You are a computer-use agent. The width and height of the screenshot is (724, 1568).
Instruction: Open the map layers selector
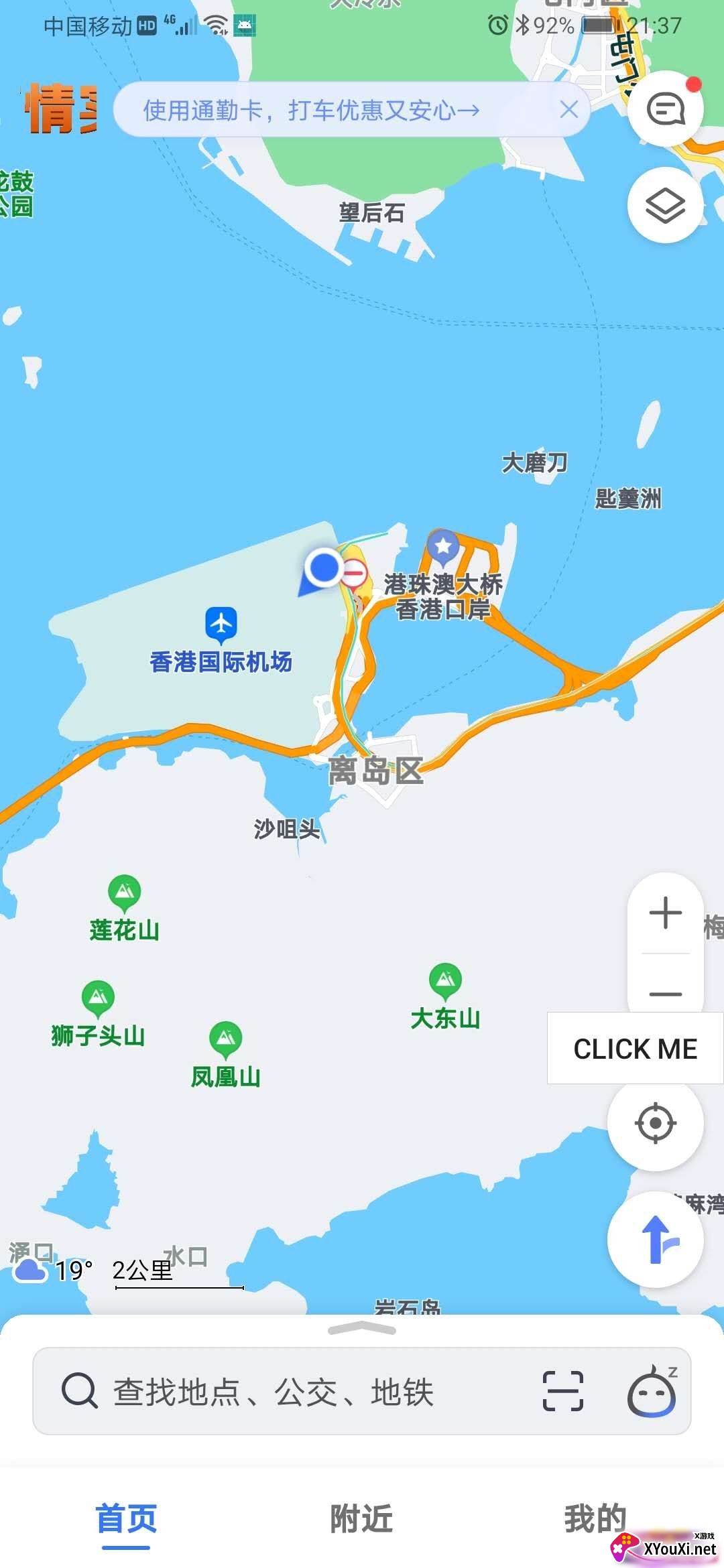[x=665, y=205]
